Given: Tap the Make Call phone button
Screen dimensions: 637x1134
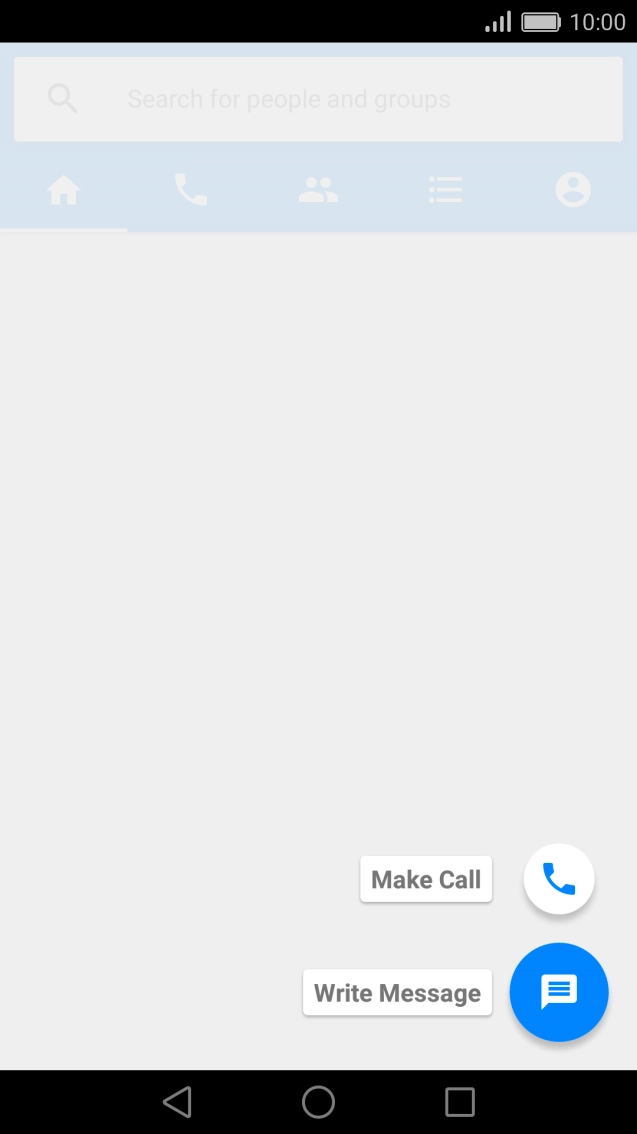Looking at the screenshot, I should coord(559,879).
